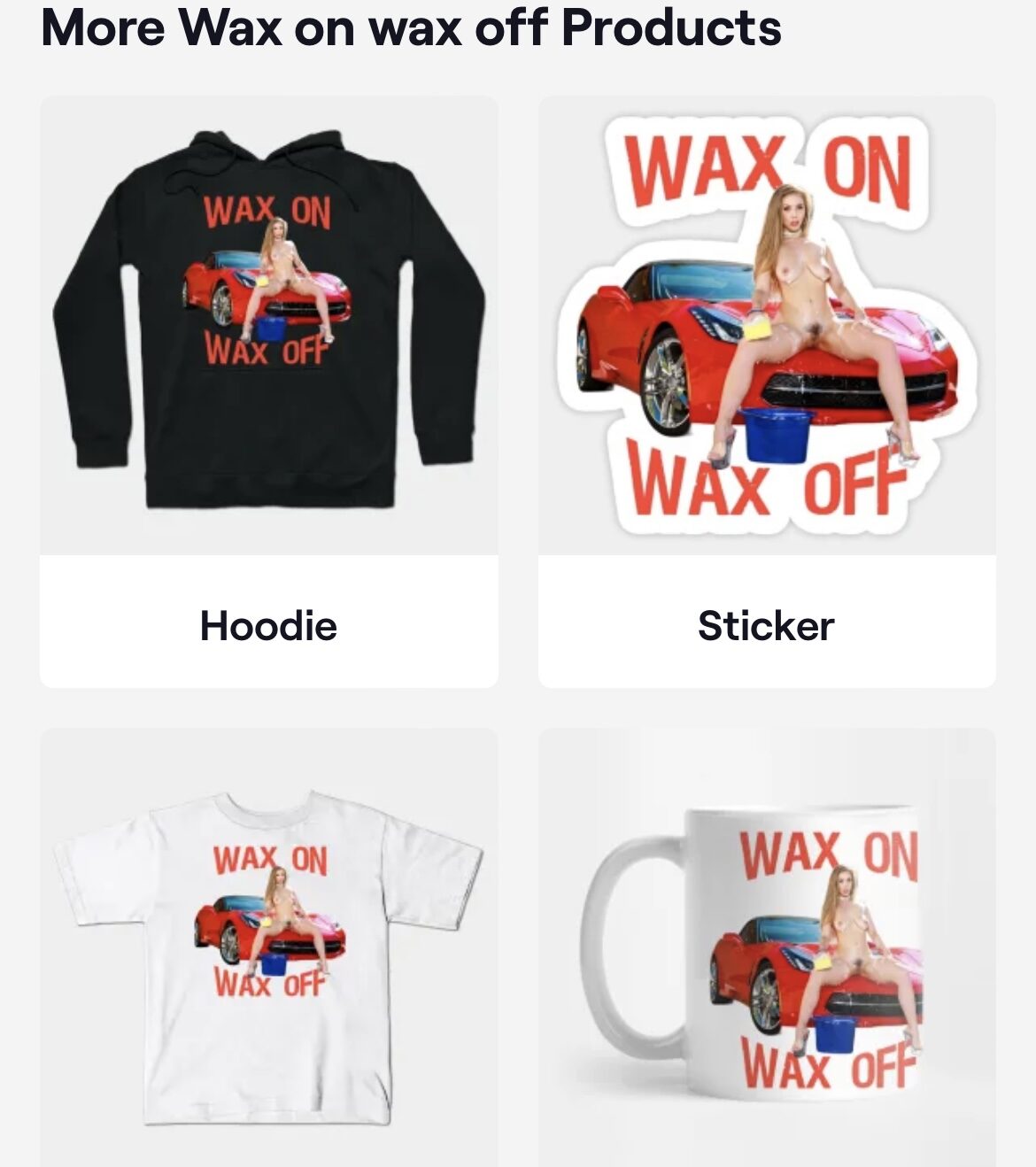
Task: Open the Sticker product card
Action: pyautogui.click(x=766, y=624)
